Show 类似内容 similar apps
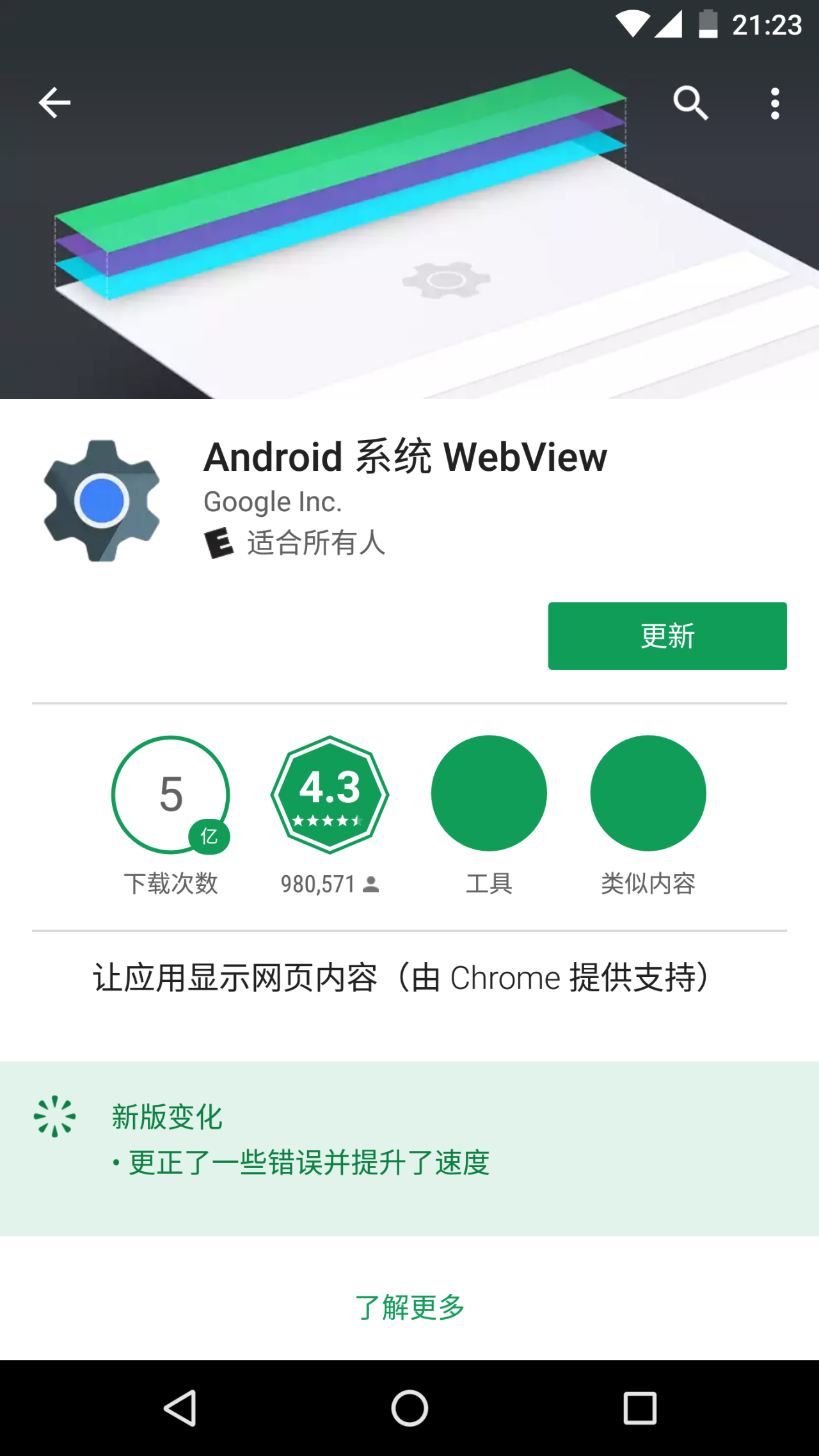This screenshot has height=1456, width=819. 648,793
